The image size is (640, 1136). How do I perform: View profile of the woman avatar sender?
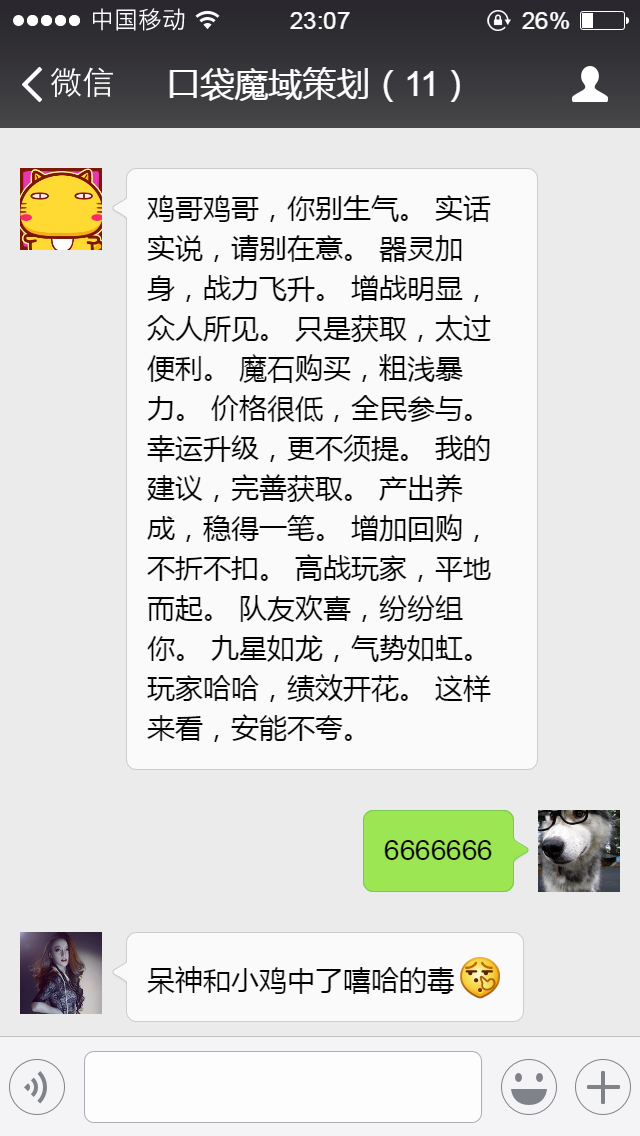pos(61,973)
